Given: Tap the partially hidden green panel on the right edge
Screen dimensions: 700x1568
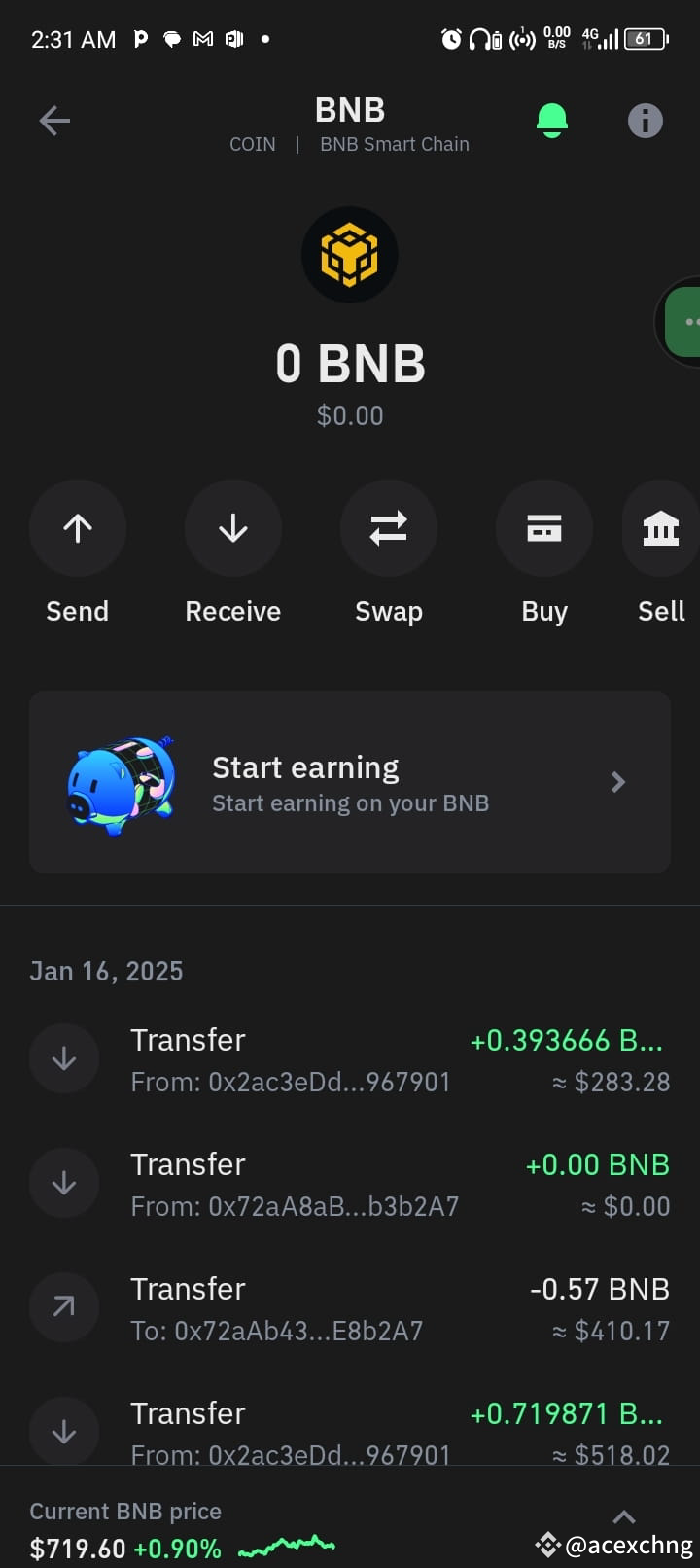Looking at the screenshot, I should [686, 321].
